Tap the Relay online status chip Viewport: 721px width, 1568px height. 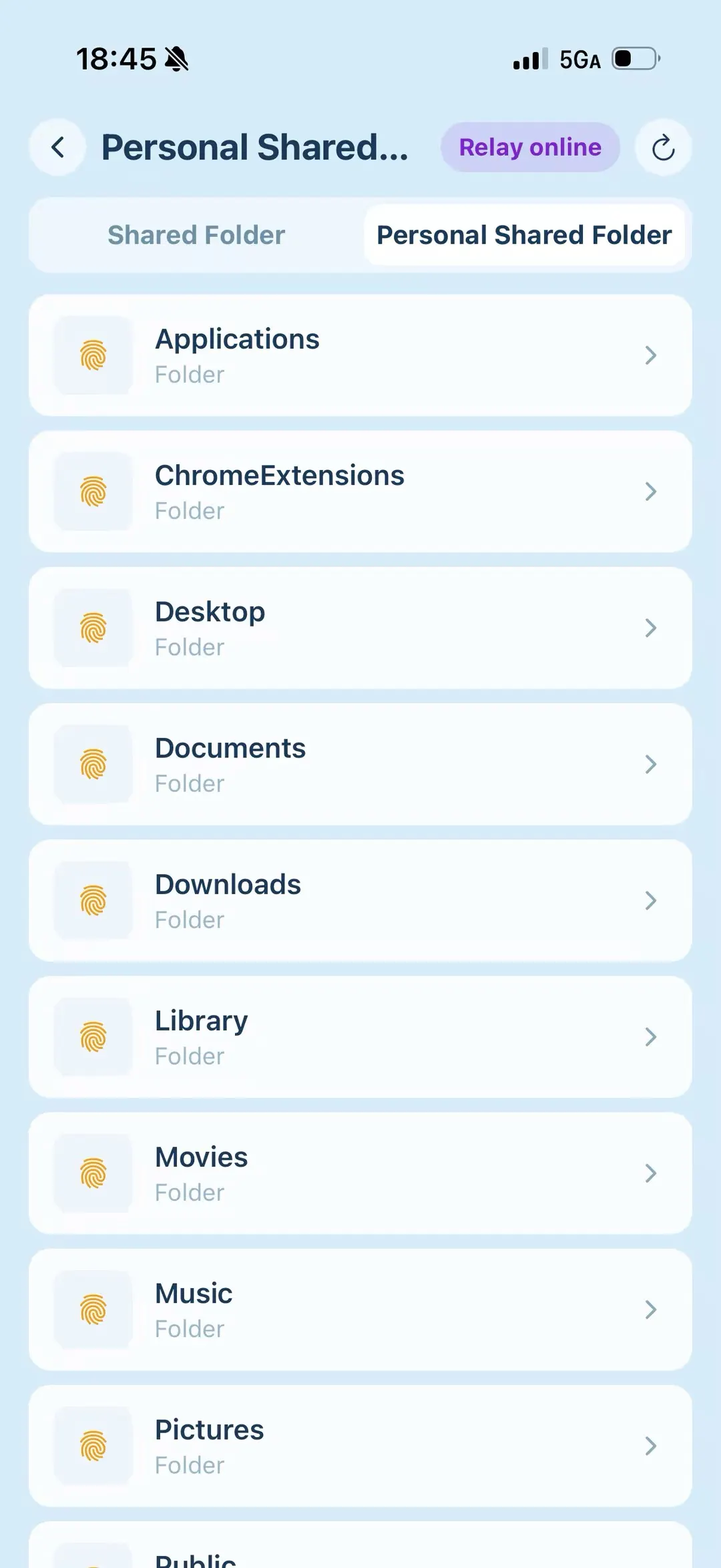[x=530, y=148]
